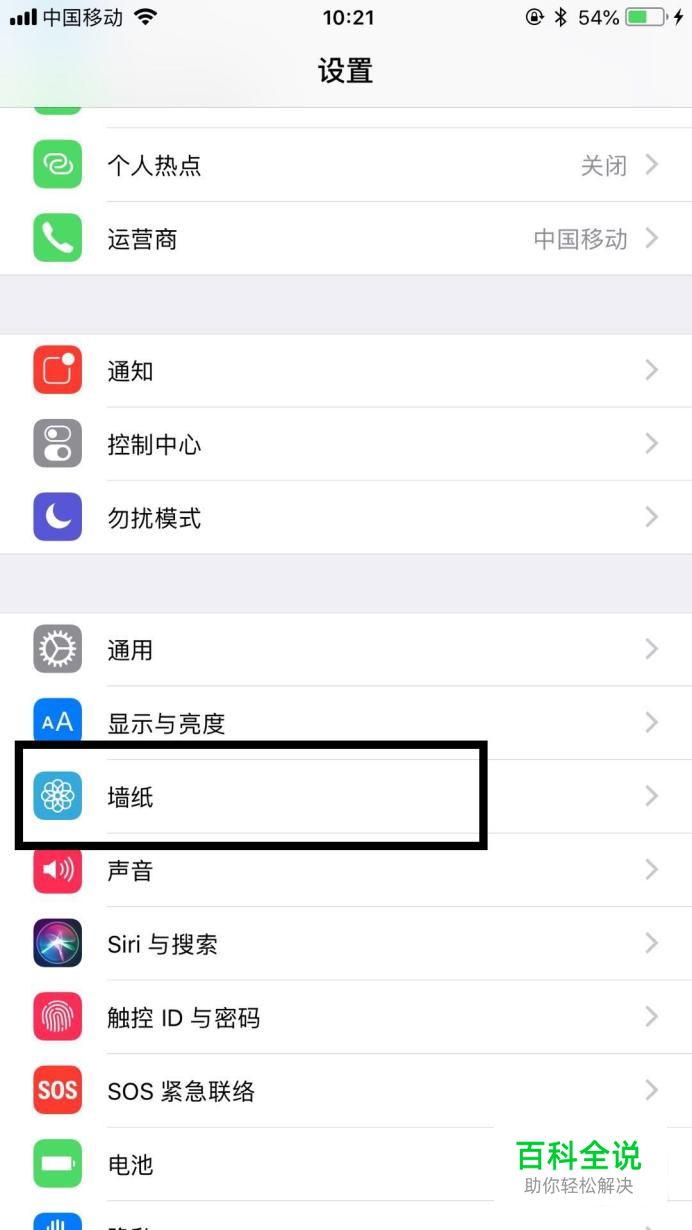Screen dimensions: 692x1230
Task: Open the 墙纸 wallpaper settings
Action: click(345, 797)
